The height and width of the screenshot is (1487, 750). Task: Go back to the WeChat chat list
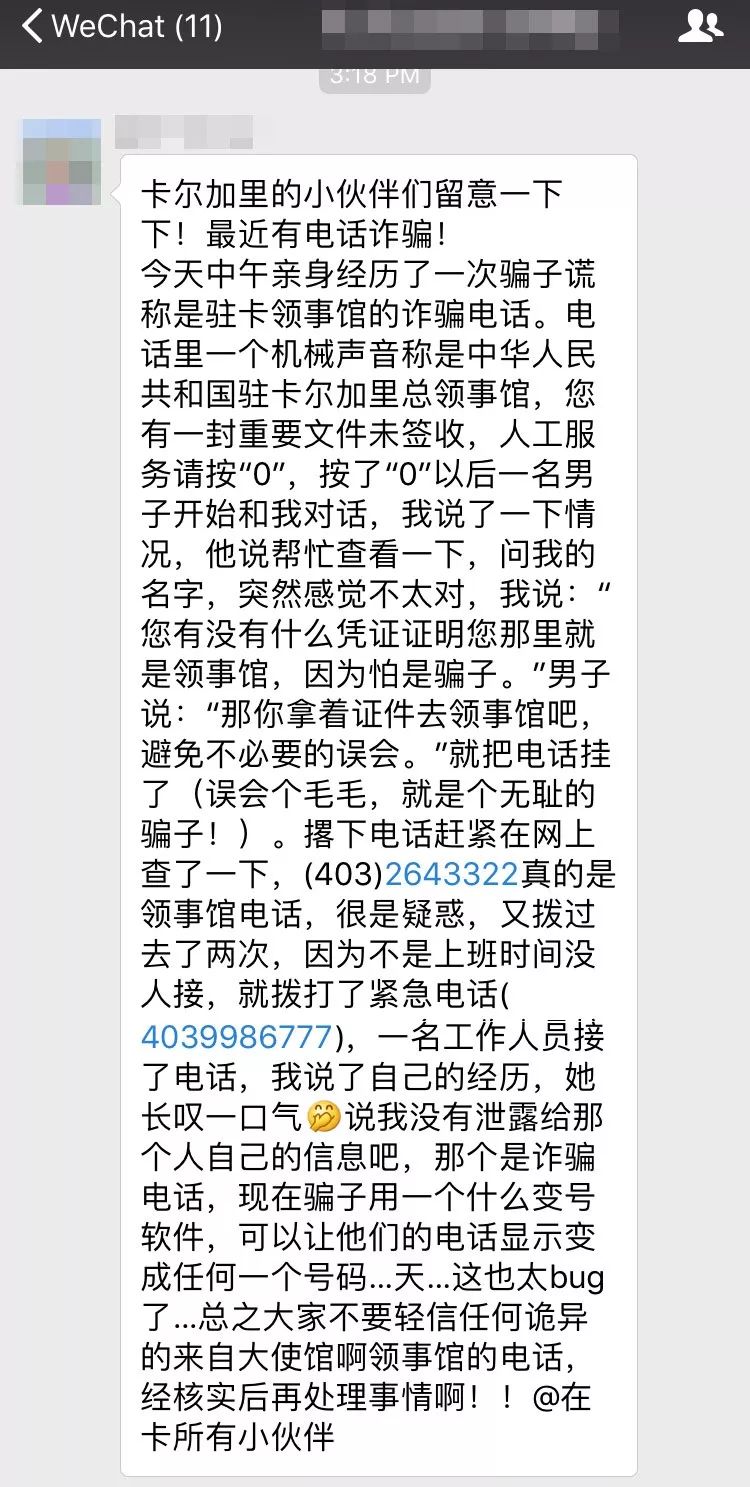120,27
